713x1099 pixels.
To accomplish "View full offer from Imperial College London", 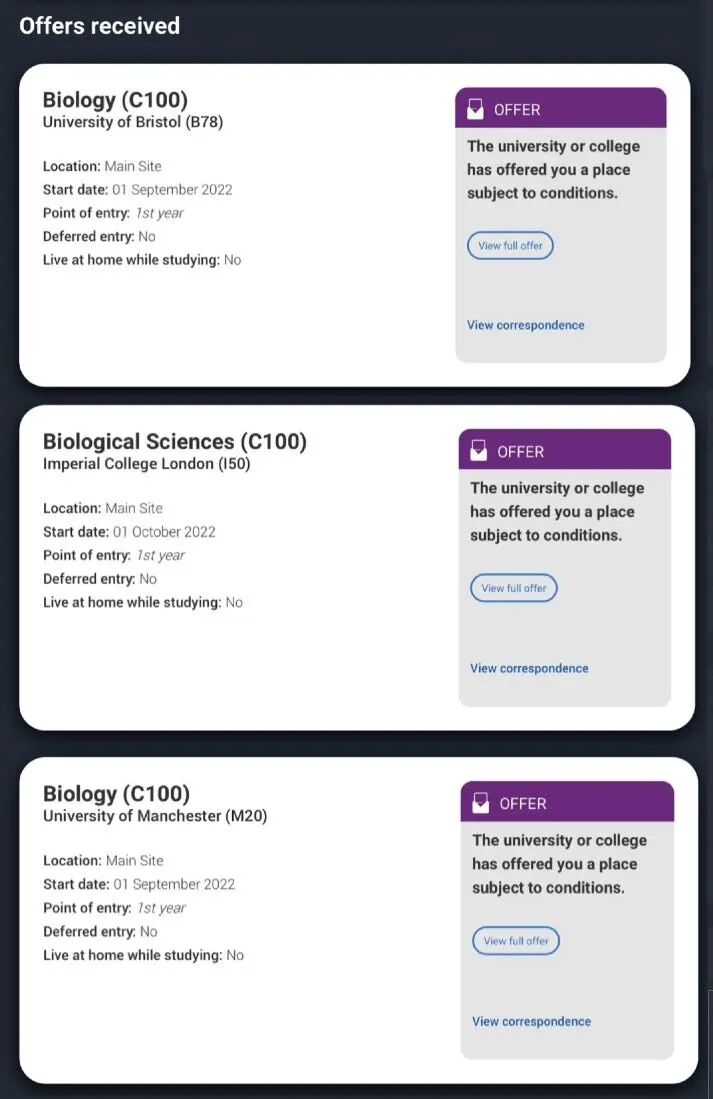I will pyautogui.click(x=513, y=588).
